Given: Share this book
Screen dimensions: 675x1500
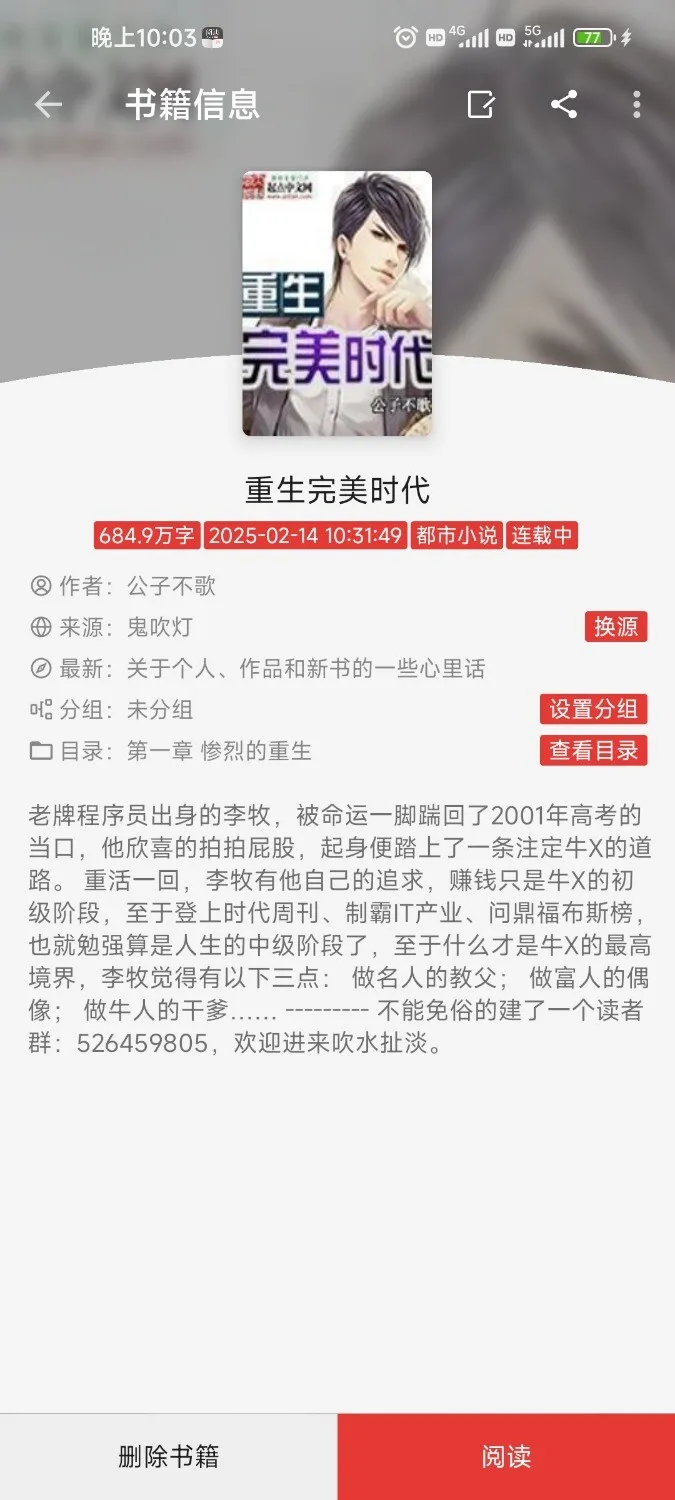Looking at the screenshot, I should pyautogui.click(x=564, y=104).
